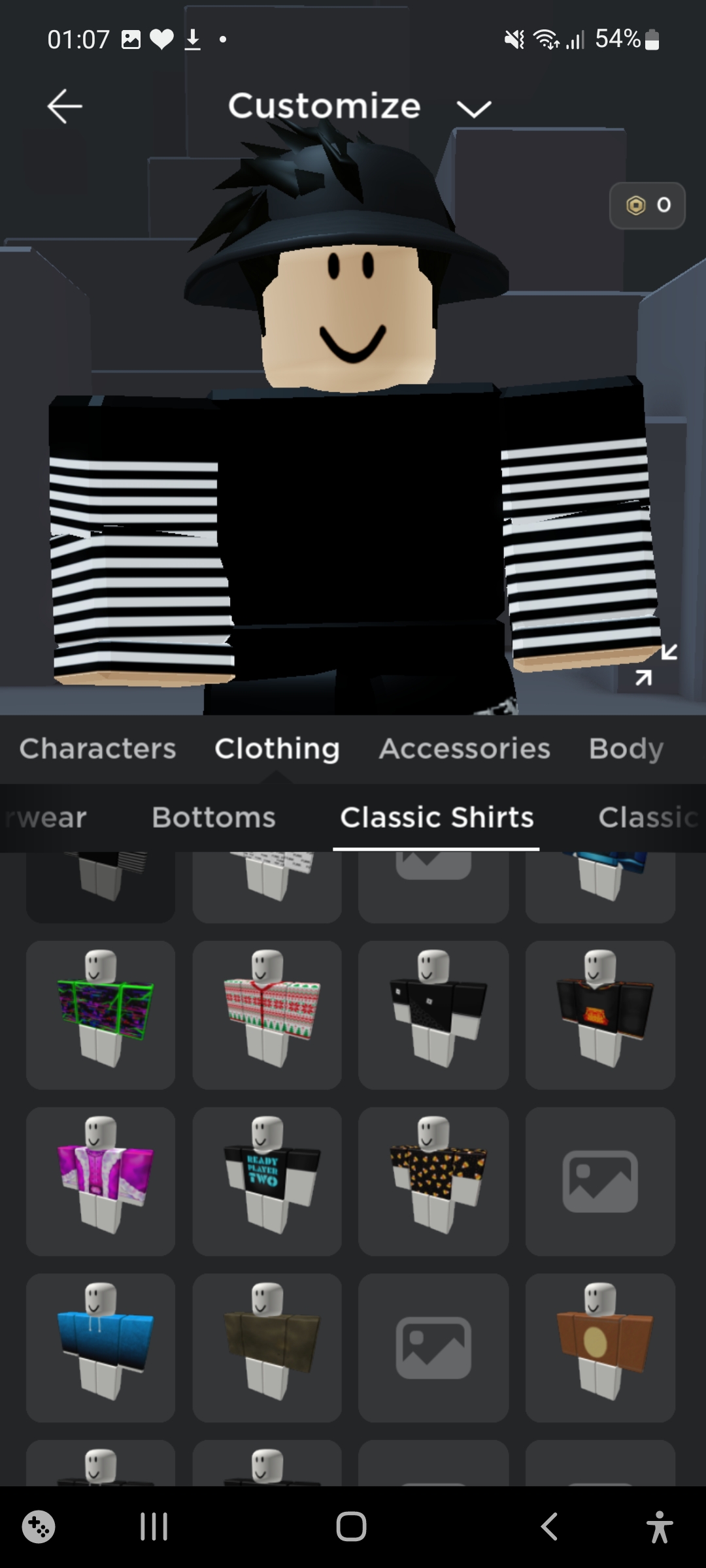This screenshot has height=1568, width=706.
Task: Switch to the Accessories tab
Action: [465, 749]
